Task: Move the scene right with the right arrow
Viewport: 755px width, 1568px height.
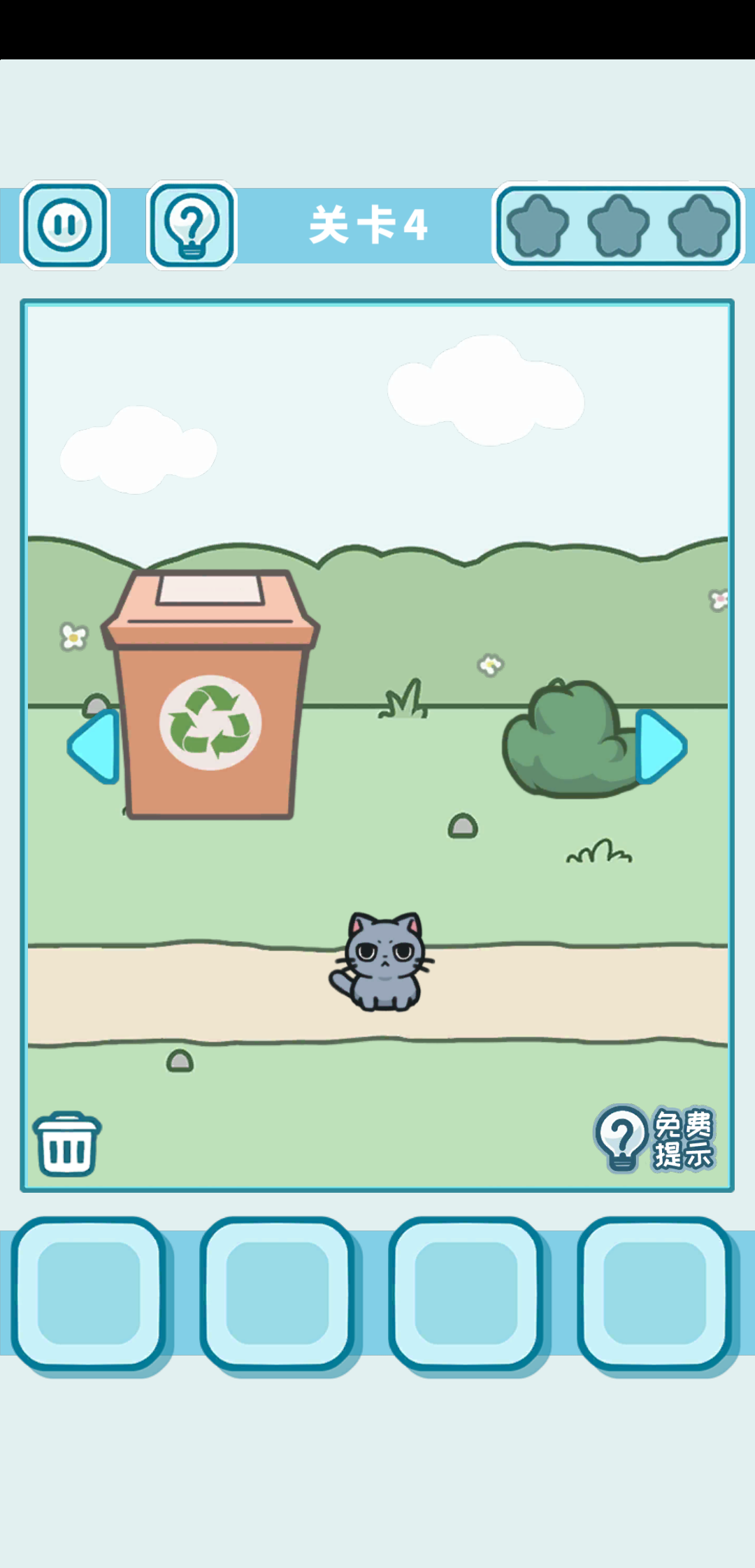Action: click(x=660, y=747)
